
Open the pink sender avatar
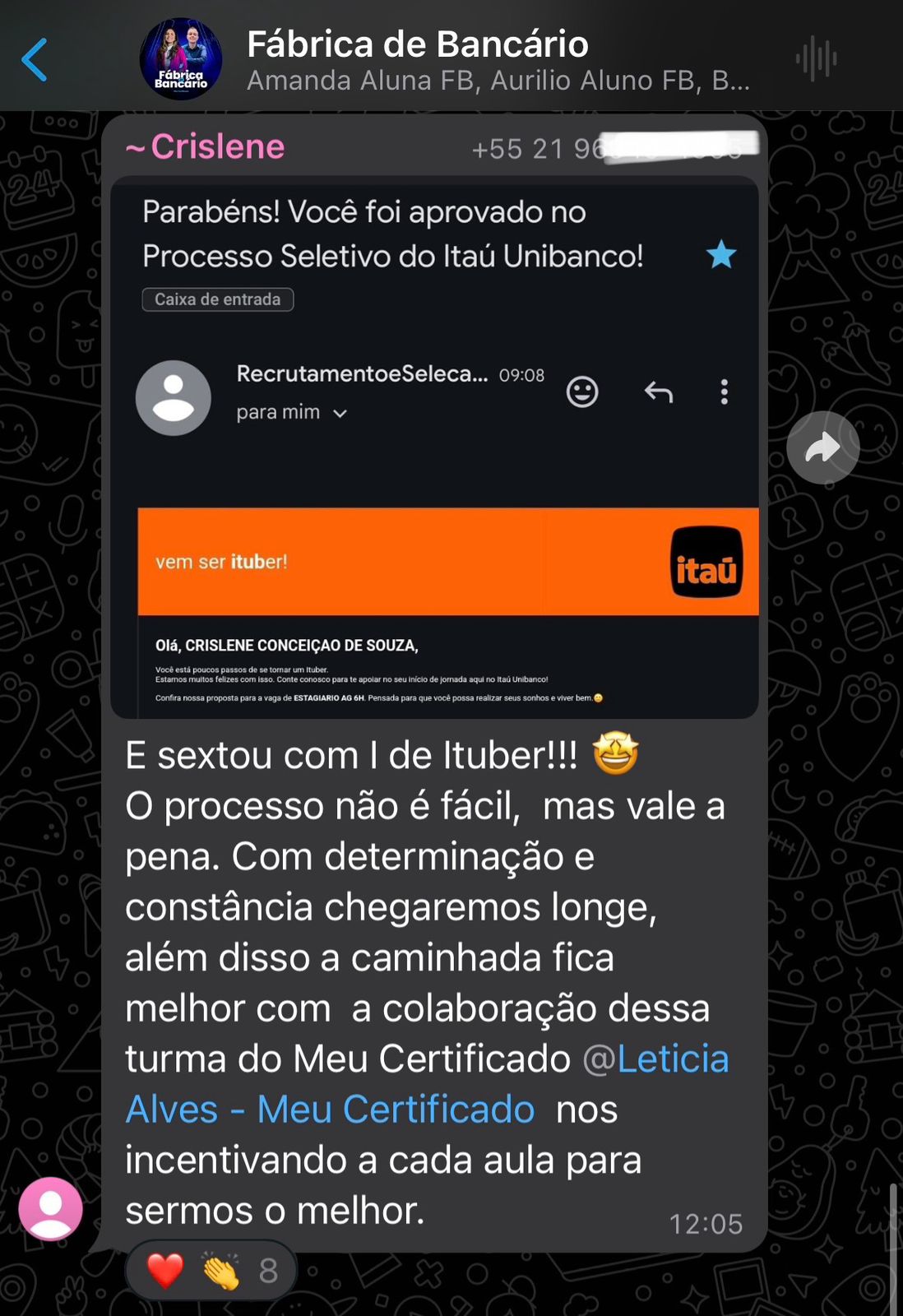pyautogui.click(x=51, y=1207)
